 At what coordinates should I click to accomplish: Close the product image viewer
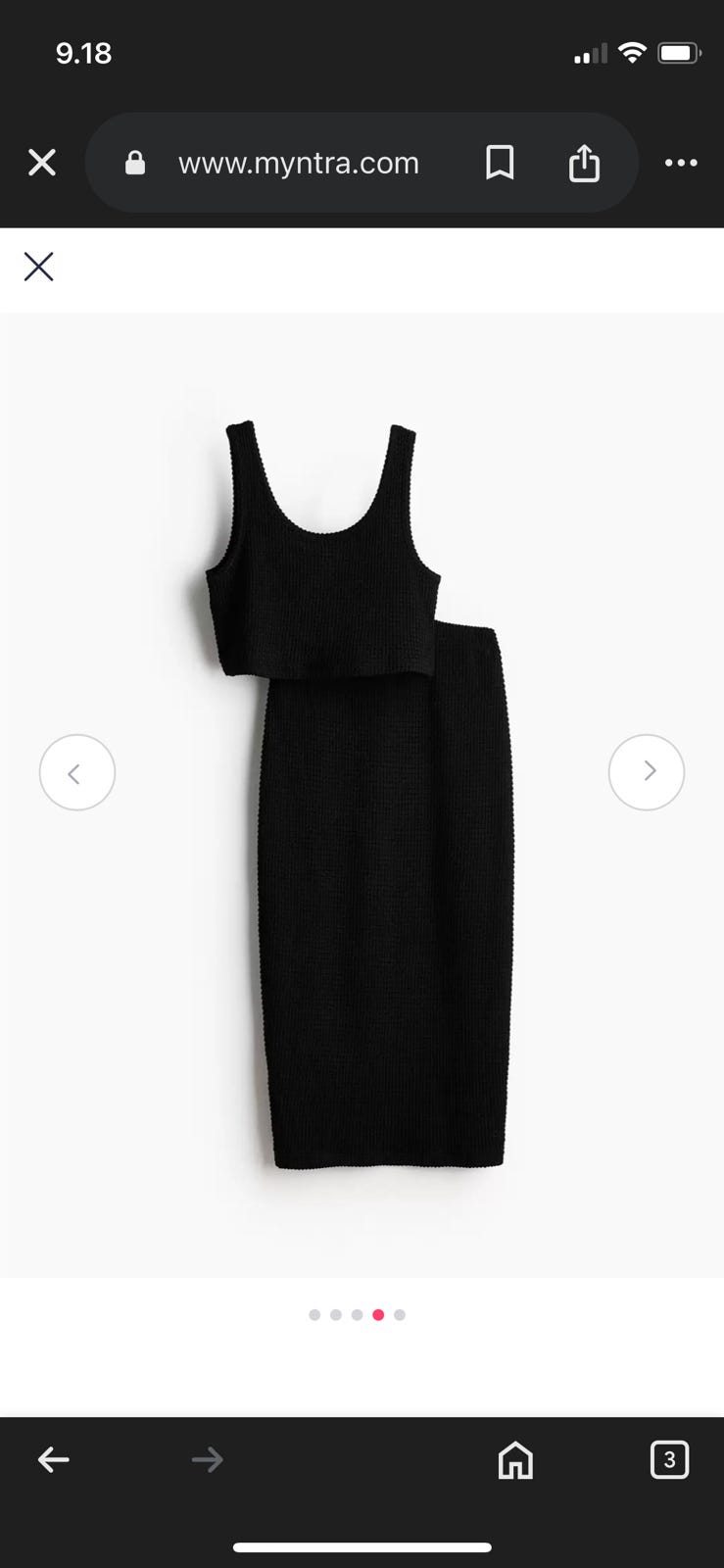coord(38,267)
